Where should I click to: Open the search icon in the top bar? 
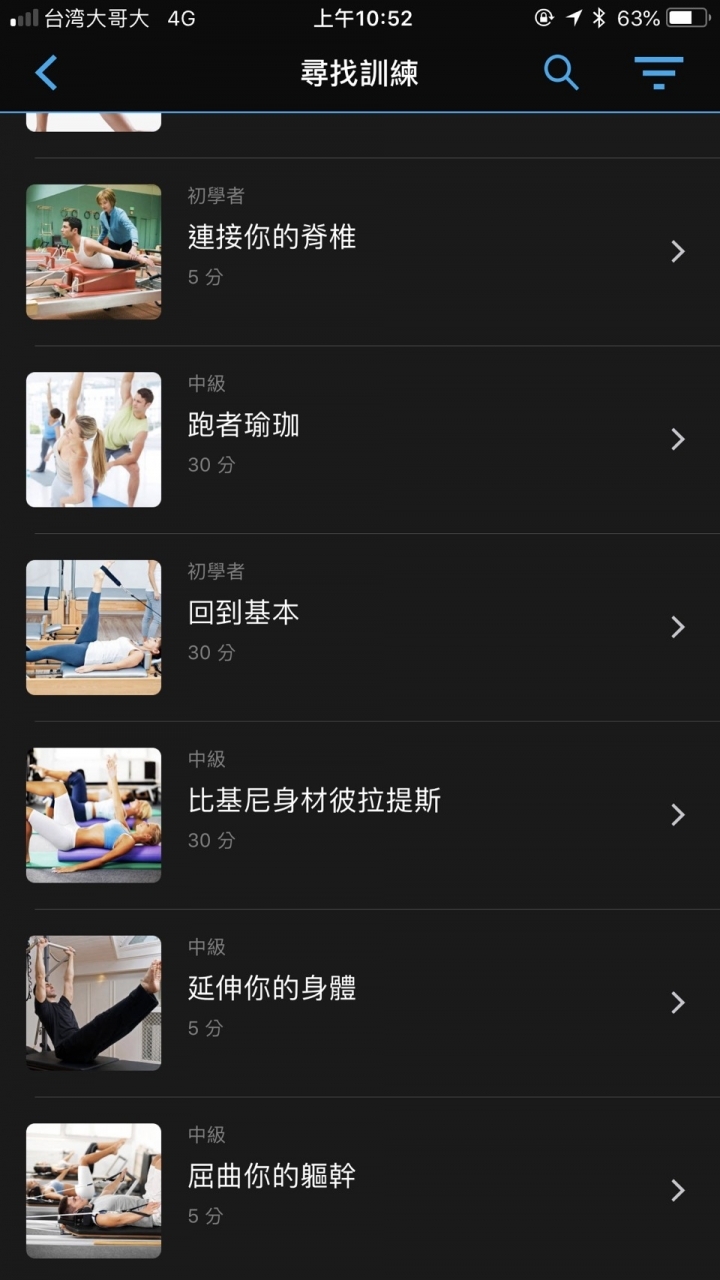pyautogui.click(x=561, y=73)
